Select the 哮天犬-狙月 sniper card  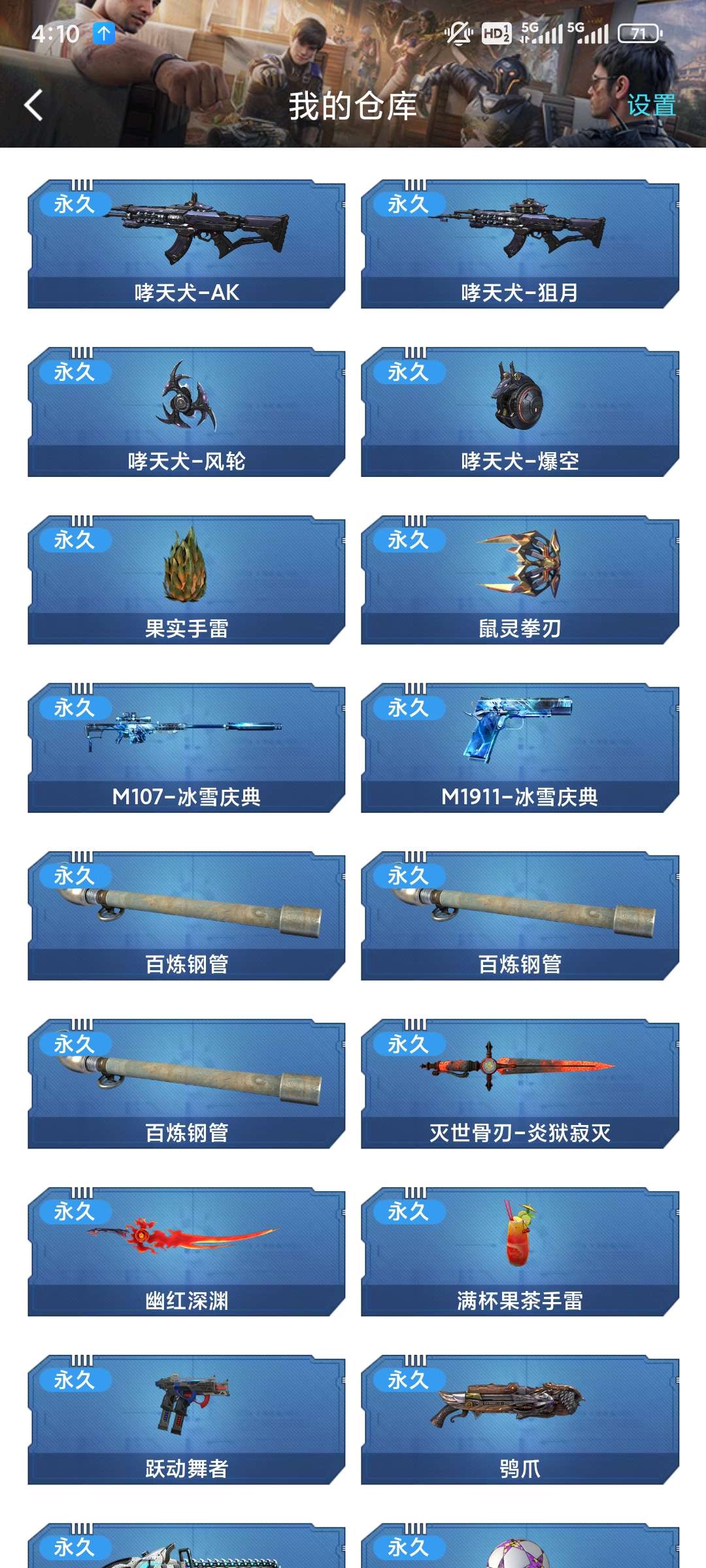pyautogui.click(x=520, y=244)
